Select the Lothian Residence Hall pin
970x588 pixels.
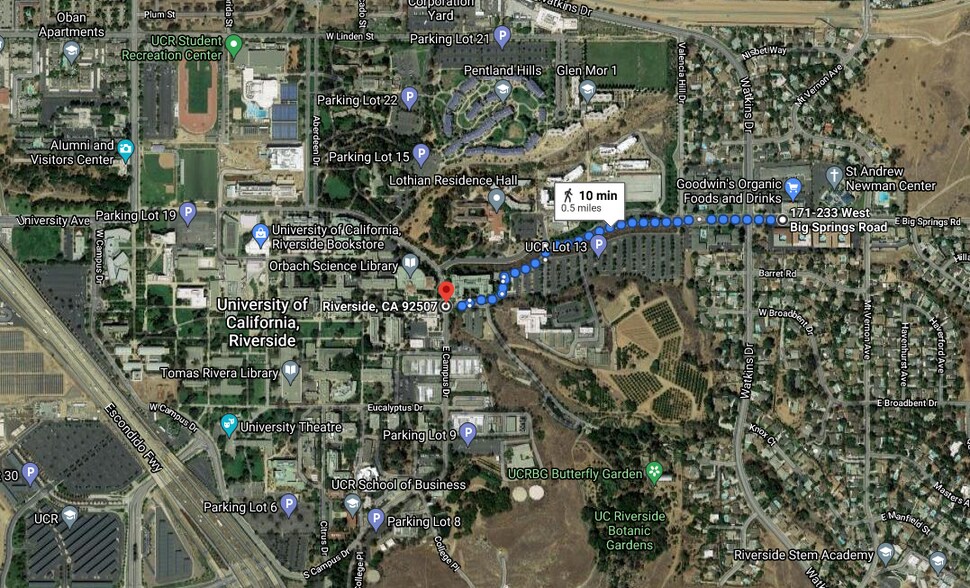coord(496,199)
